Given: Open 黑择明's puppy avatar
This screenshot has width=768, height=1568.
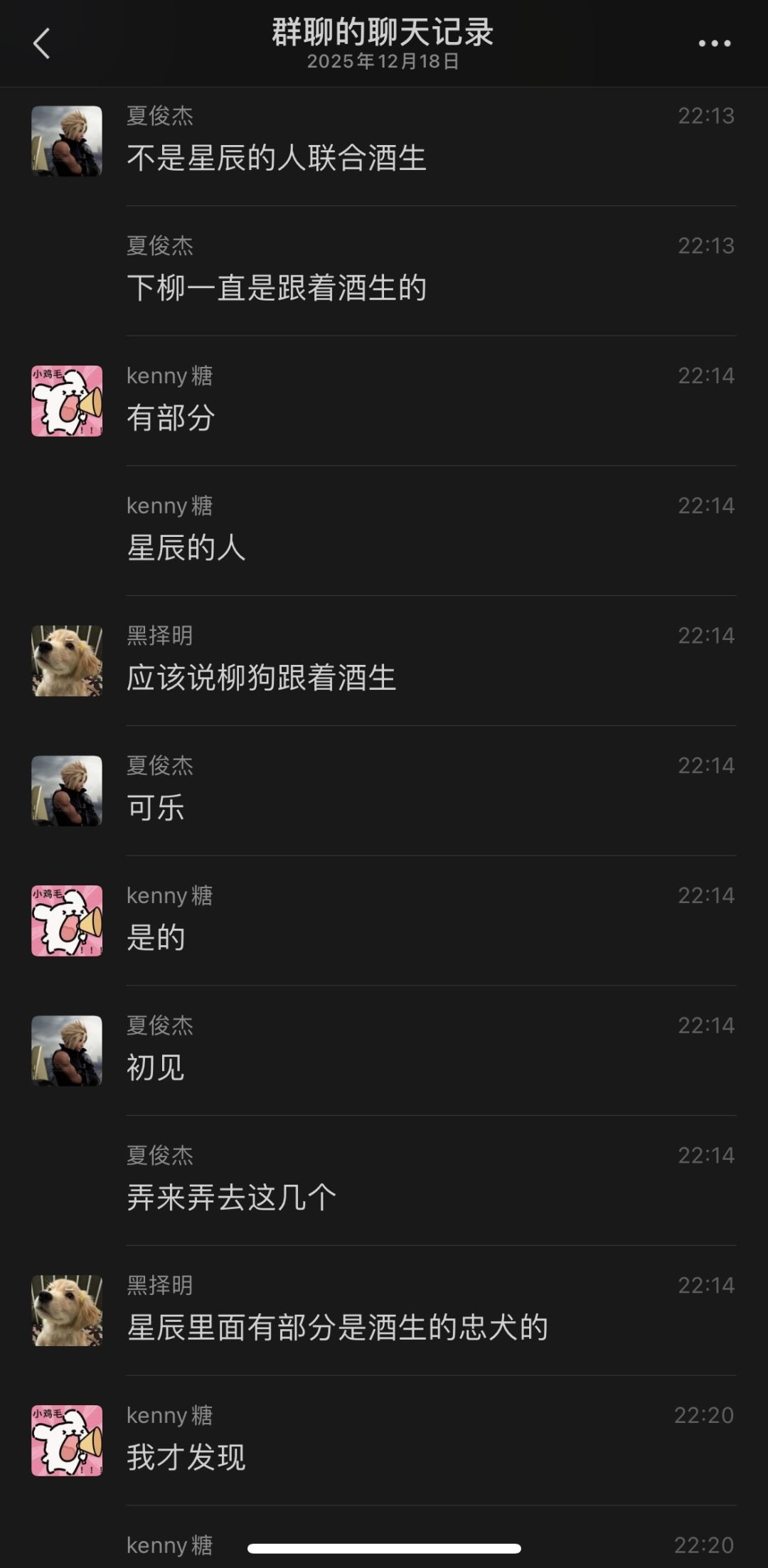Looking at the screenshot, I should [x=68, y=661].
